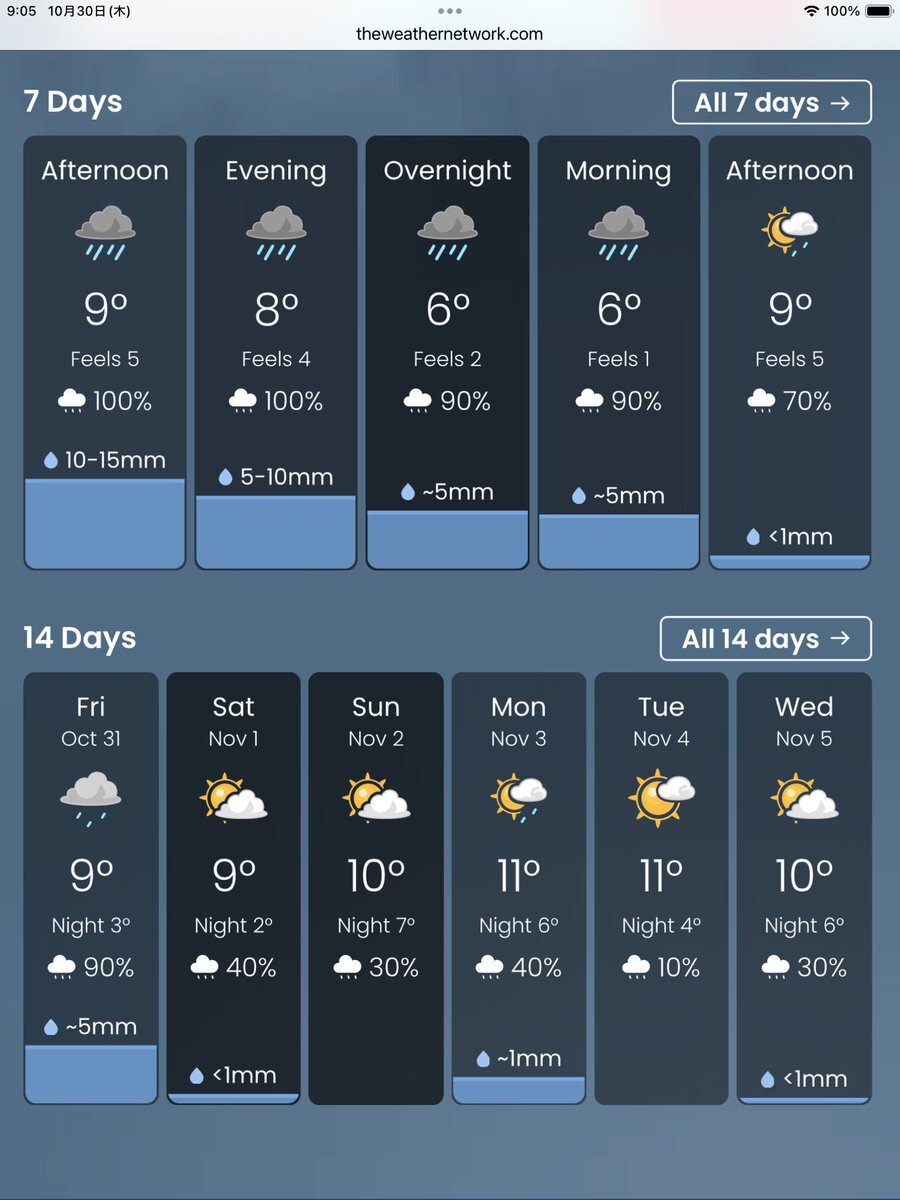This screenshot has width=900, height=1200.
Task: View Sat Nov 1 forecast details
Action: tap(233, 889)
